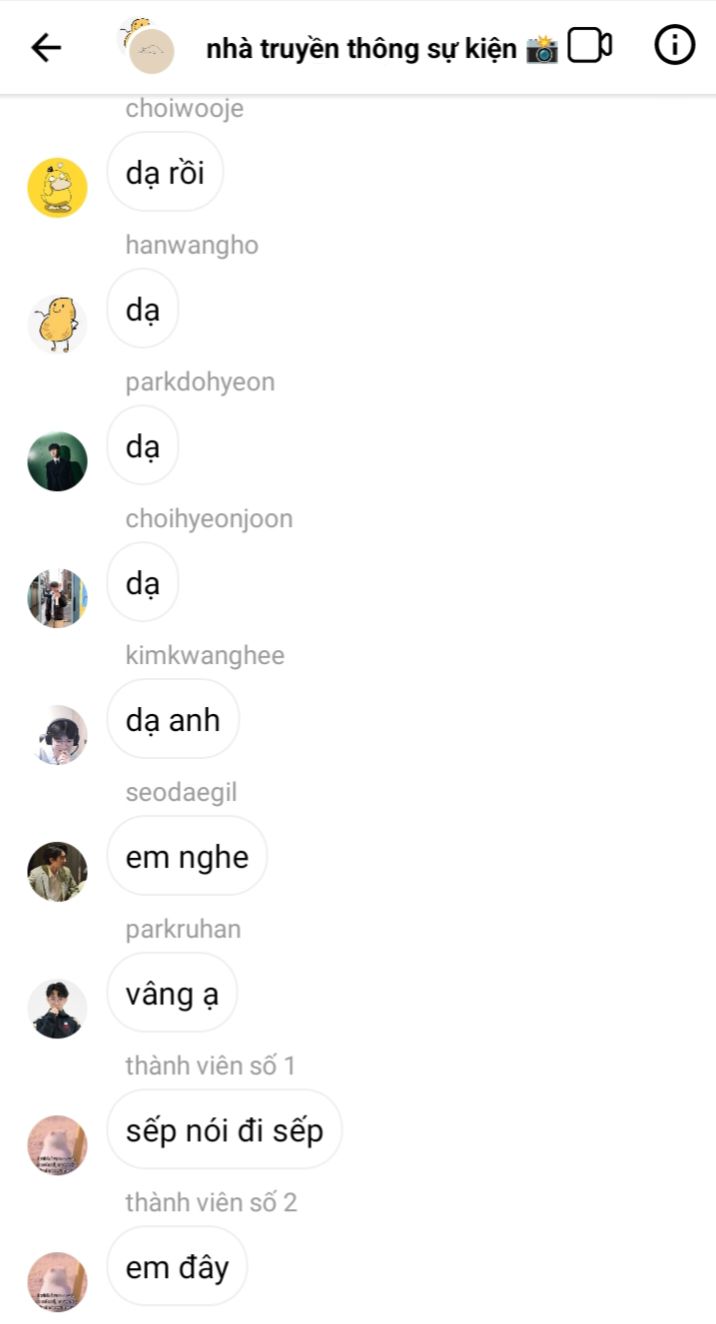The width and height of the screenshot is (716, 1324).
Task: Open kimkwanghee's profile picture
Action: [x=57, y=735]
